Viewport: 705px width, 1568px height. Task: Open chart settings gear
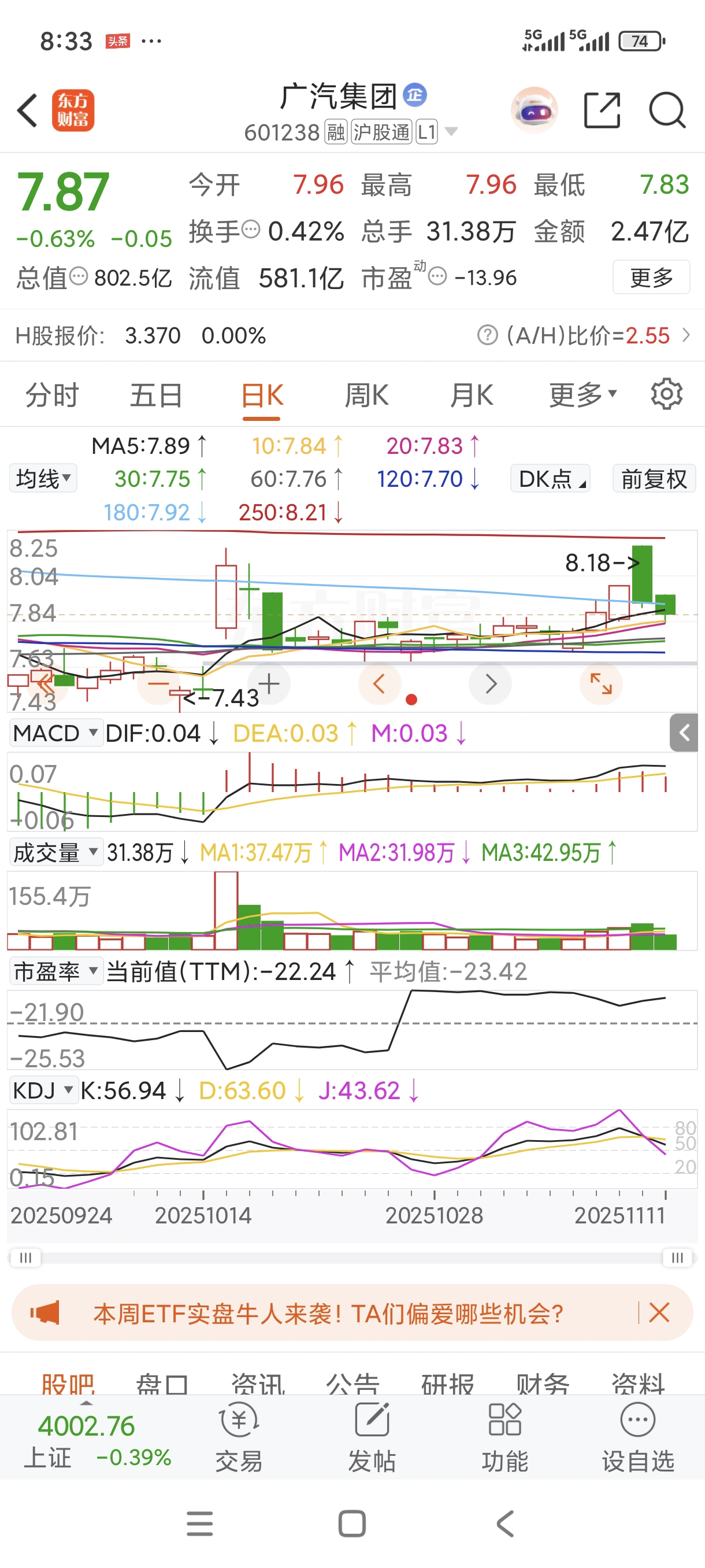[667, 394]
